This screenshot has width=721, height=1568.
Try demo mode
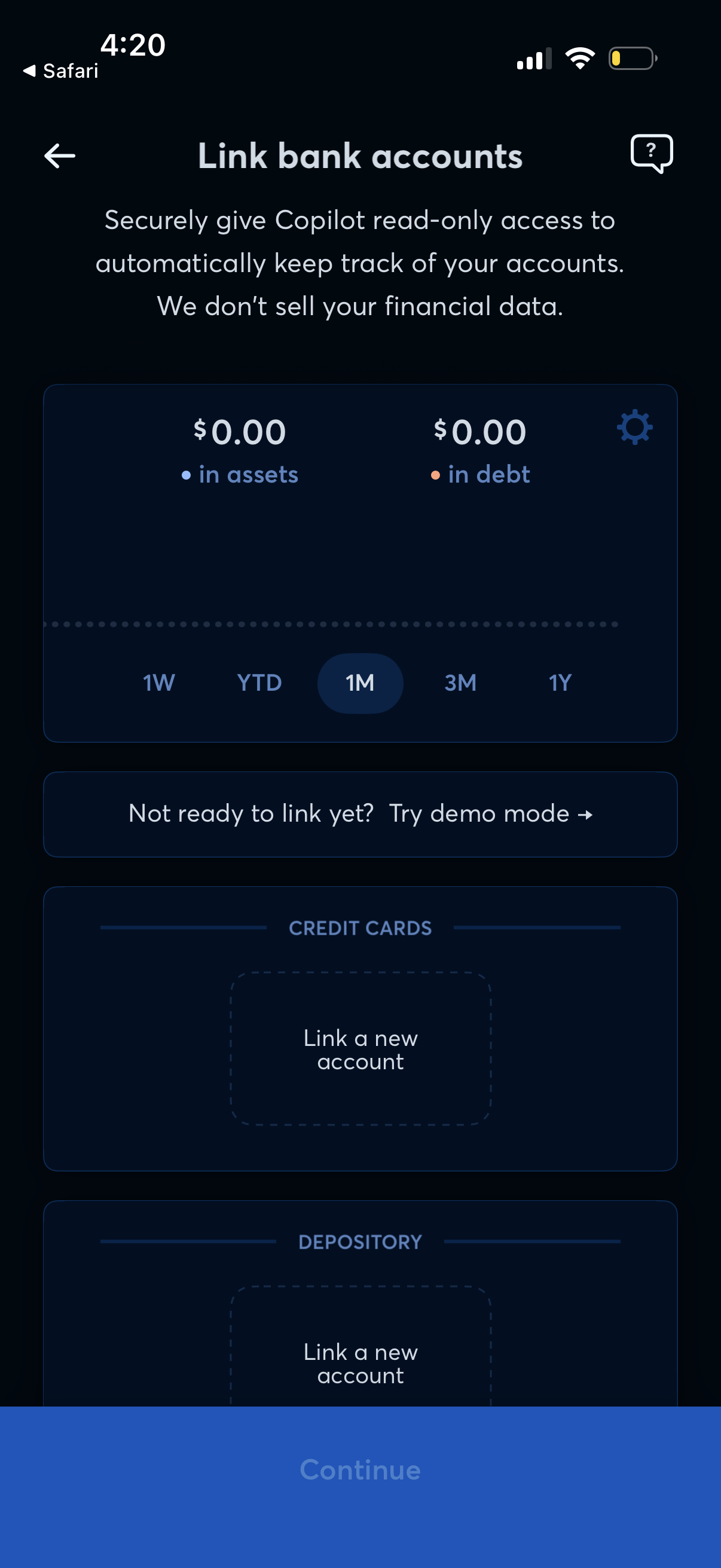[360, 814]
